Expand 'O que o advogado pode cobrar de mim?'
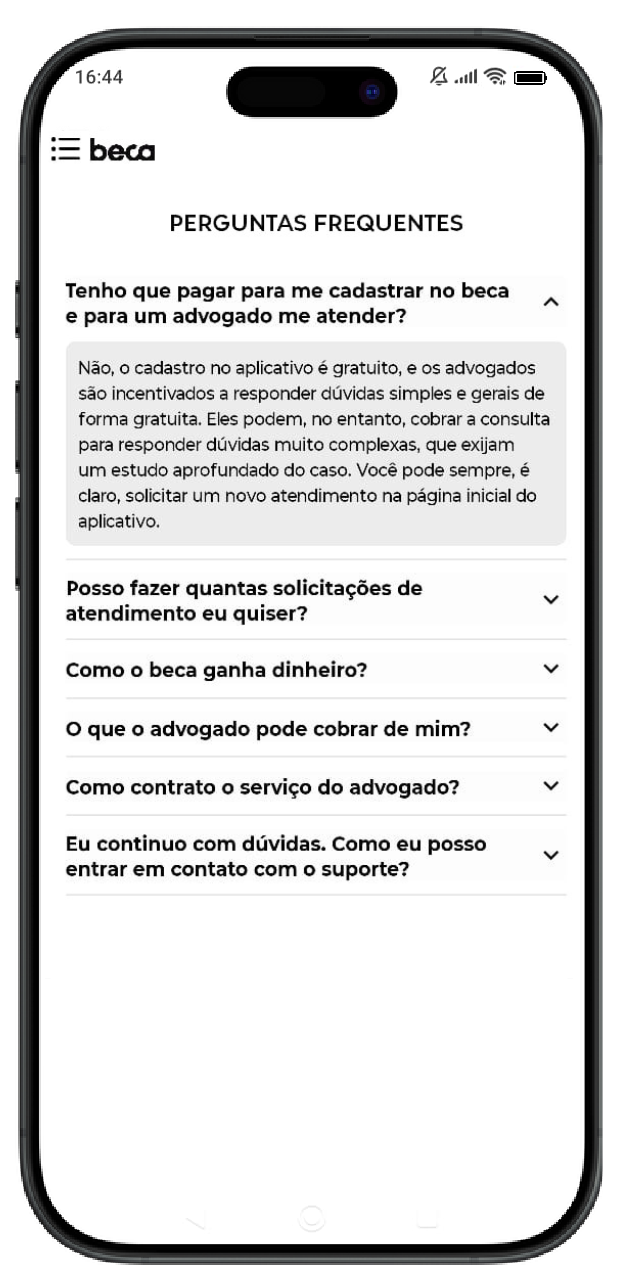This screenshot has height=1284, width=618. click(x=550, y=728)
